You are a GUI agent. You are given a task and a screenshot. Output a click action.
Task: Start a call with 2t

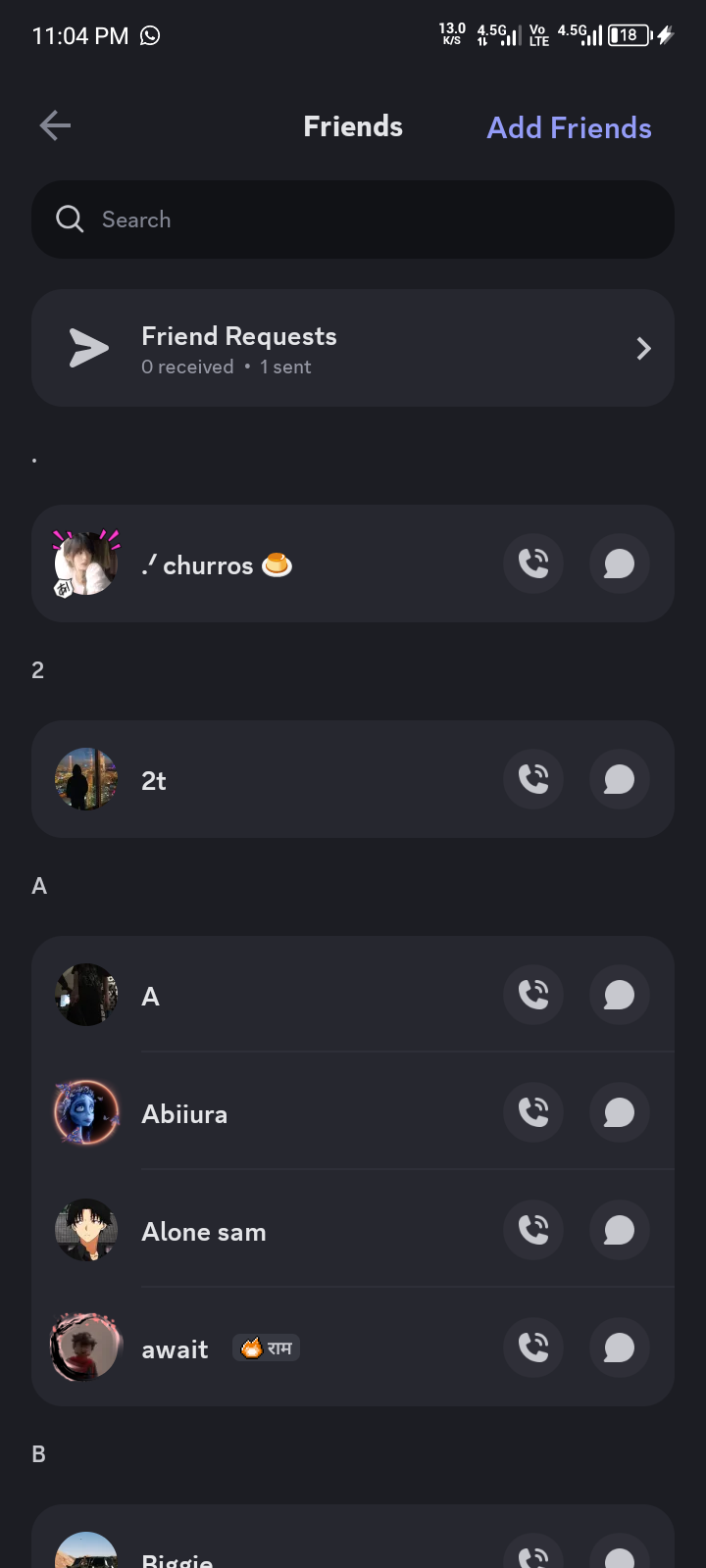pyautogui.click(x=533, y=779)
